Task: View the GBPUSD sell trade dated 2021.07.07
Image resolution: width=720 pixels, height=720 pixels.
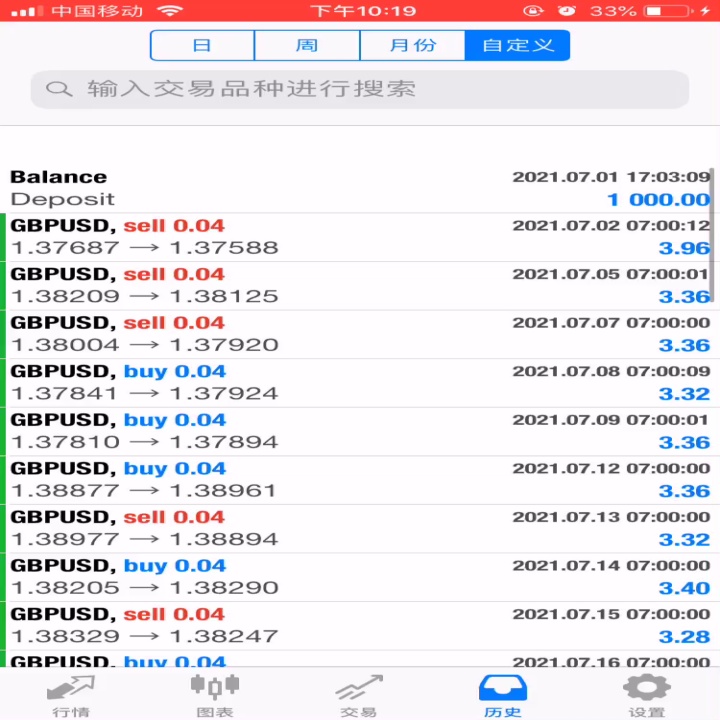Action: pos(360,334)
